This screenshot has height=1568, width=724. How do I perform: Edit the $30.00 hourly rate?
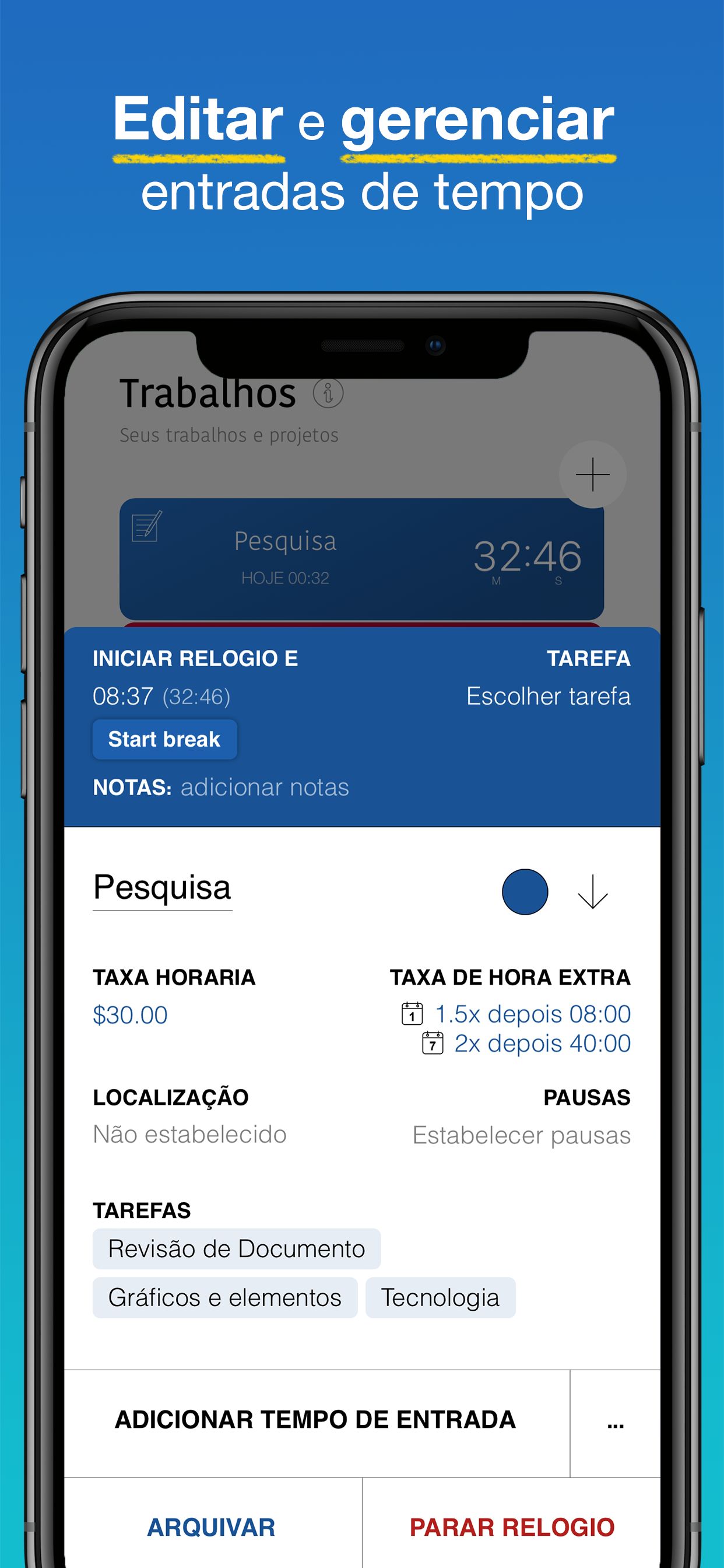pyautogui.click(x=129, y=1013)
